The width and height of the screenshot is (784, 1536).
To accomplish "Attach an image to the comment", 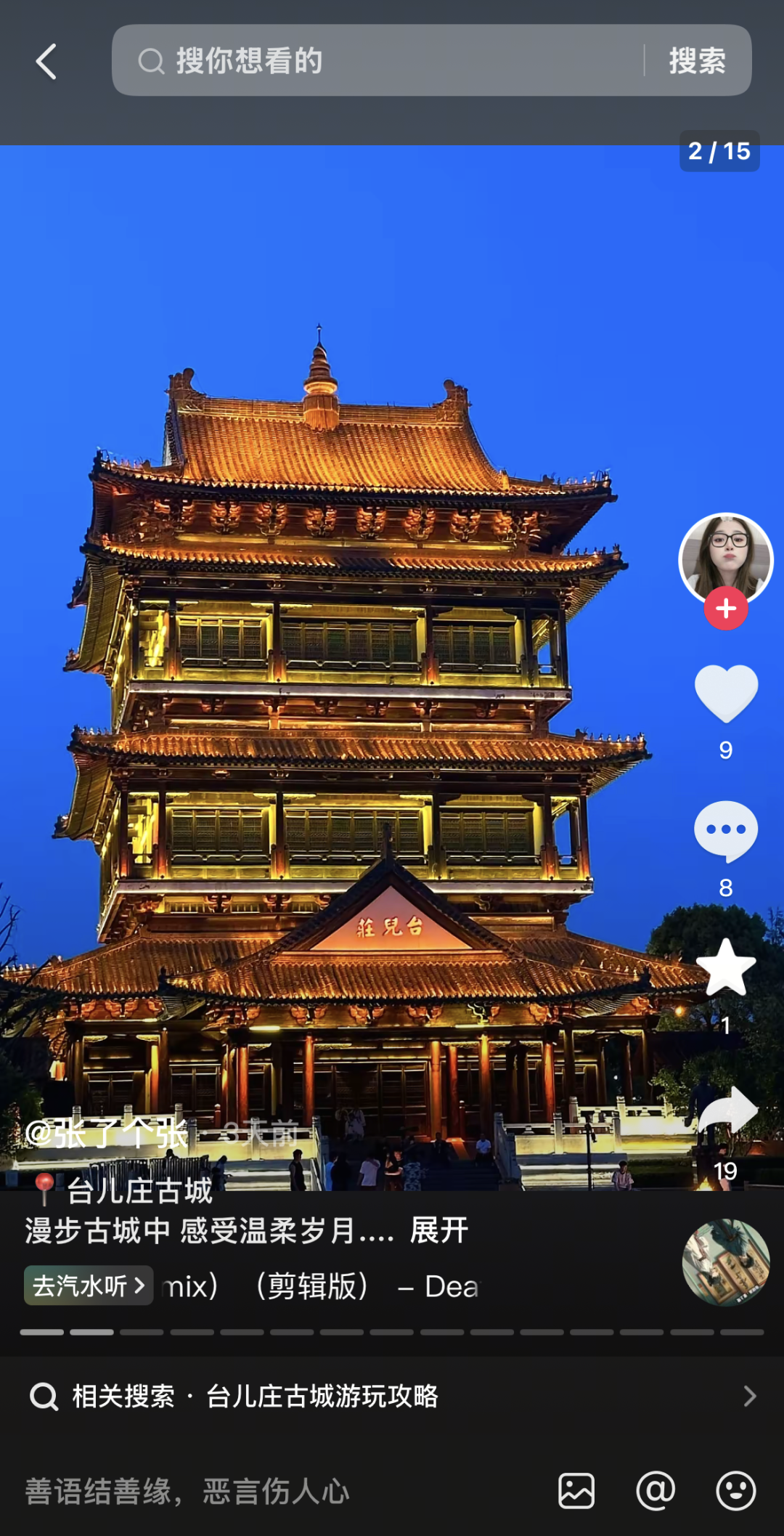I will tap(576, 1491).
